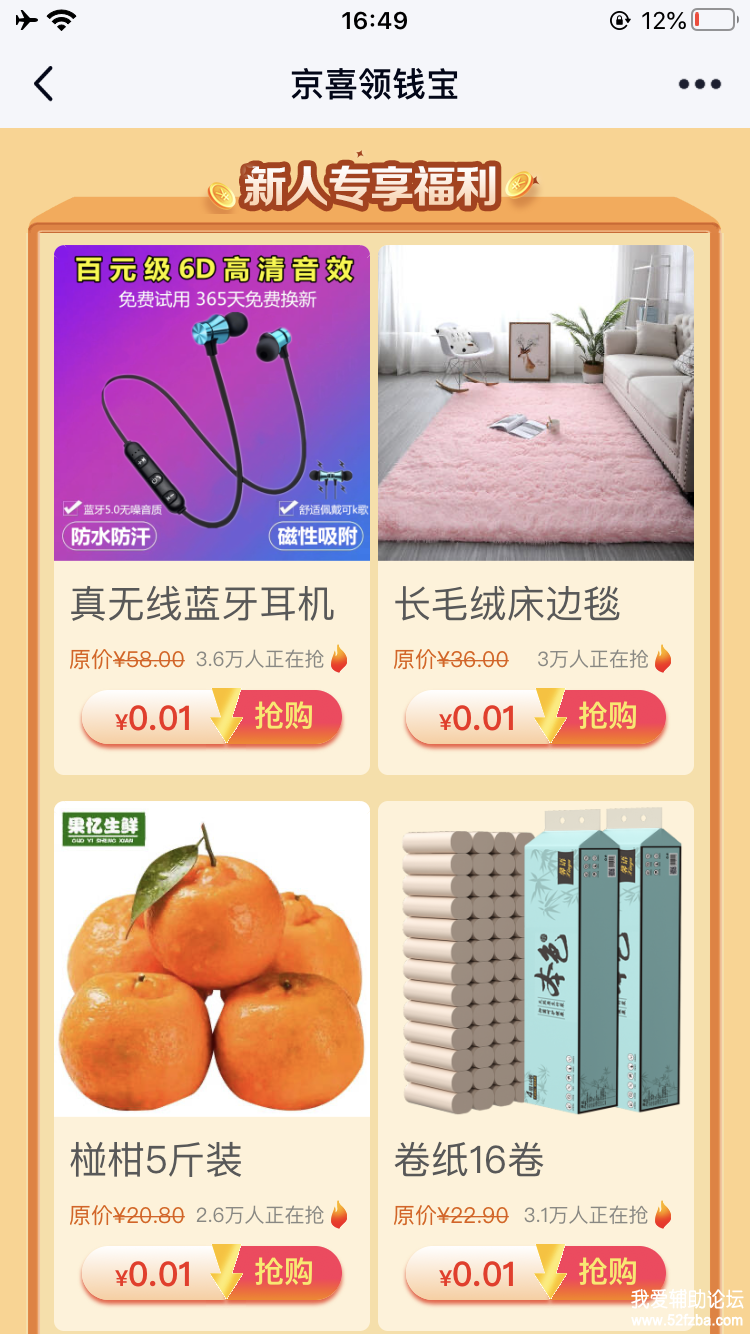
Task: View the 长毛绒床边毯 product image
Action: click(x=536, y=403)
